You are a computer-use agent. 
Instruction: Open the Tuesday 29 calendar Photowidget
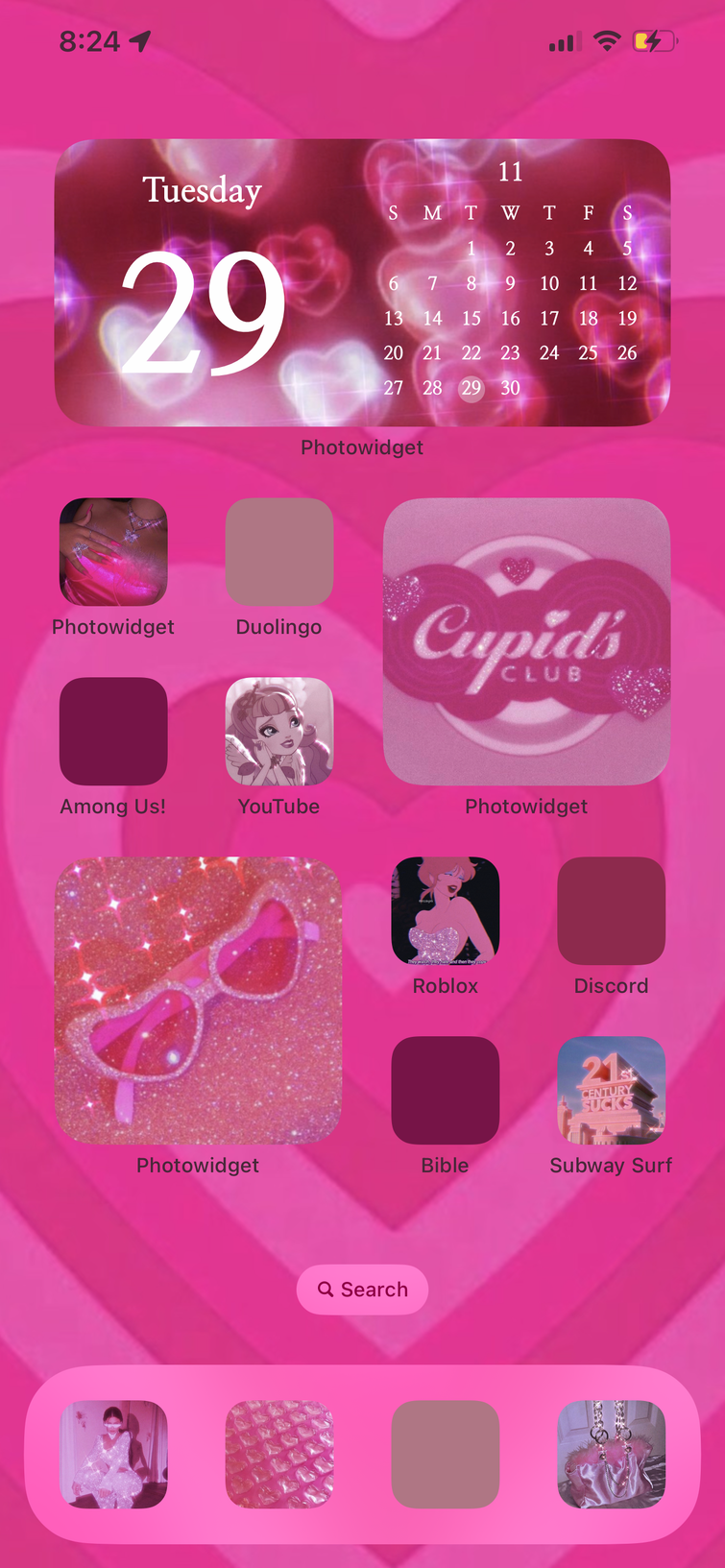[x=362, y=282]
